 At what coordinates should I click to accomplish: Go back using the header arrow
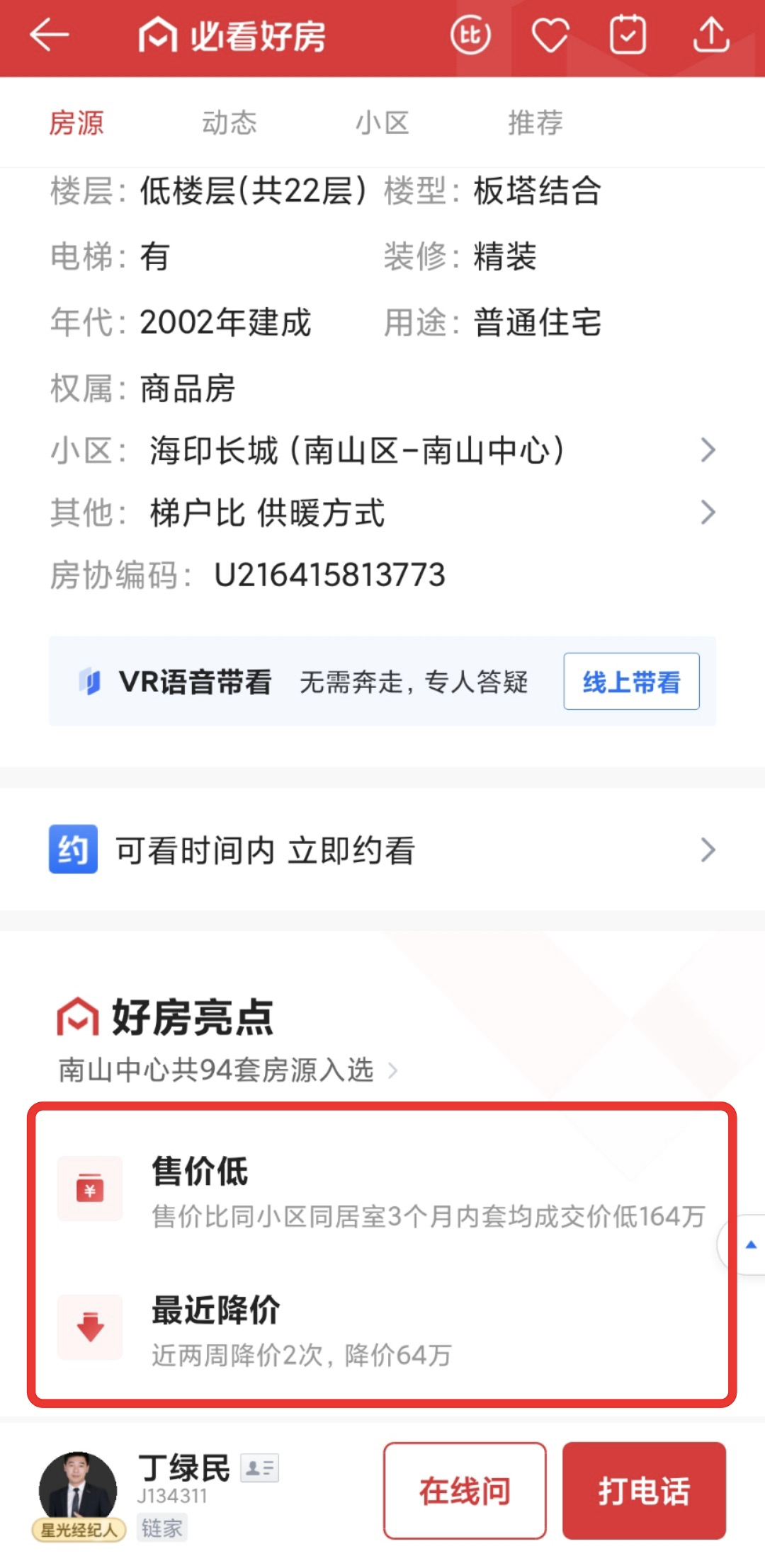50,35
